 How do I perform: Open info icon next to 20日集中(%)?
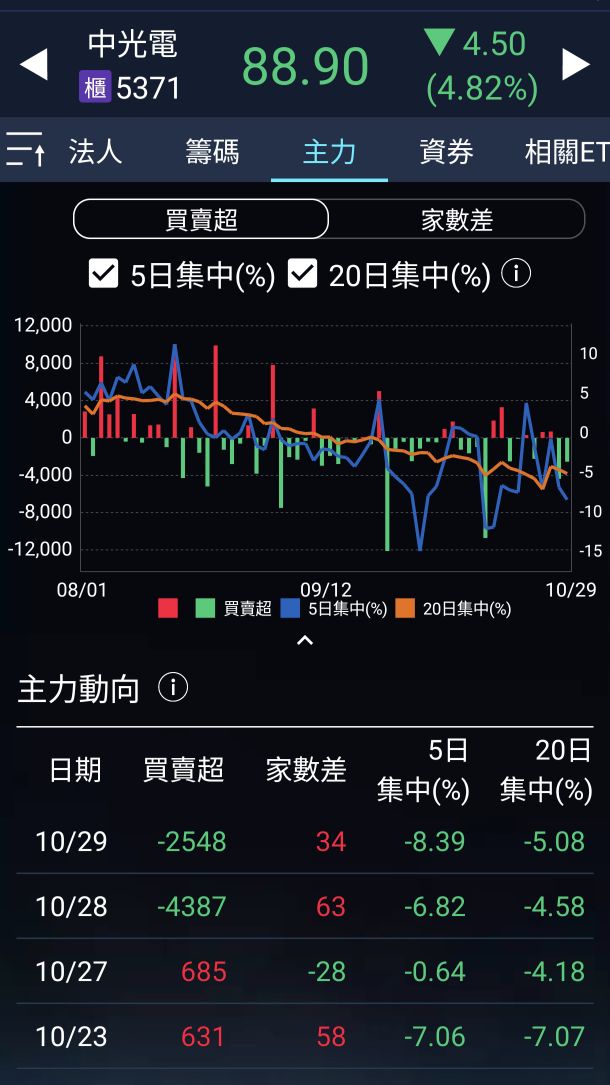coord(516,273)
